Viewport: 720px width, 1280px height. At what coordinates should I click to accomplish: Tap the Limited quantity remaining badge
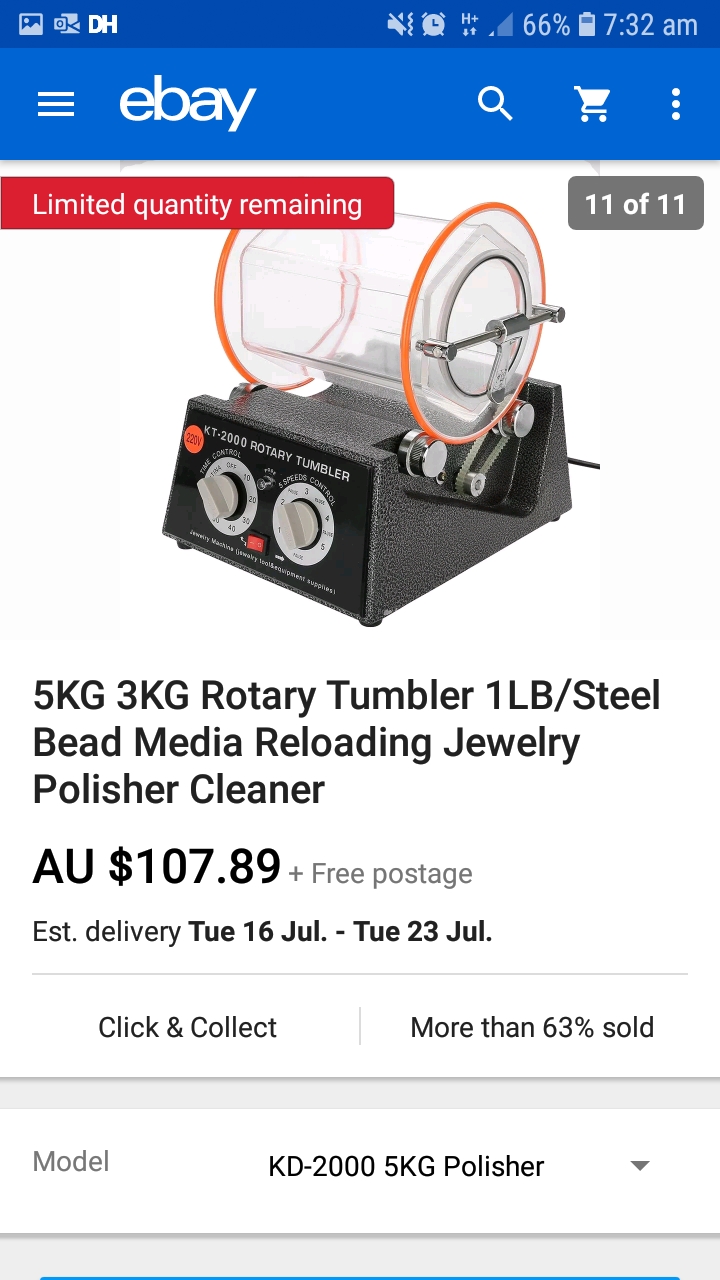(196, 204)
